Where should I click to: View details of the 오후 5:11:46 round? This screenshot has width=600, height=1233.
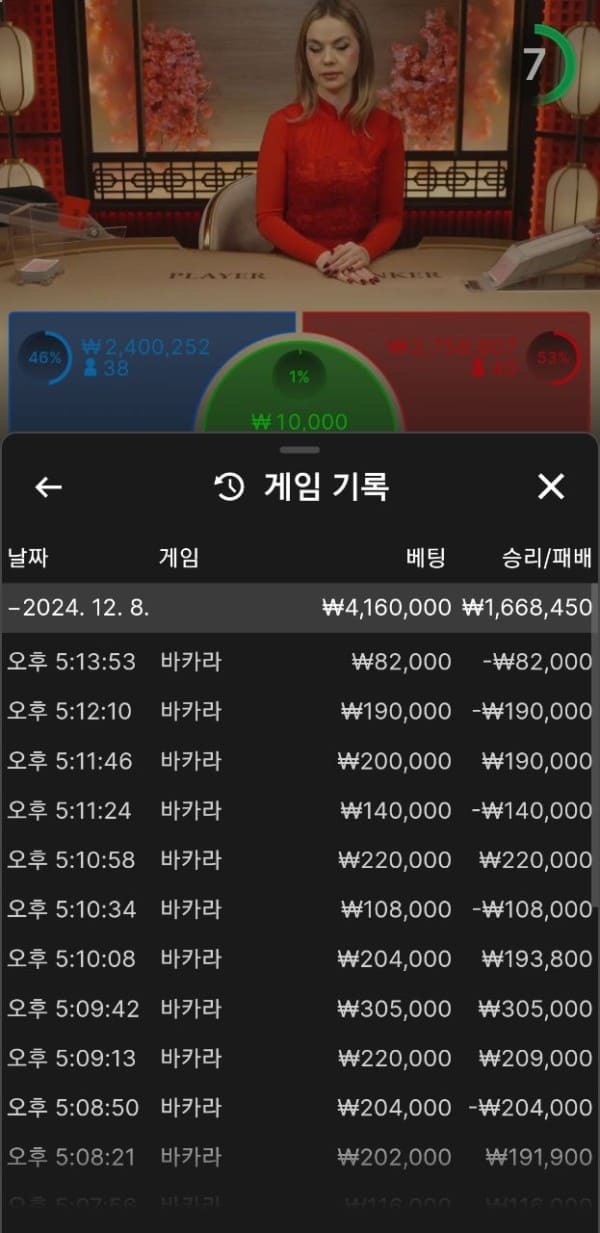[298, 761]
